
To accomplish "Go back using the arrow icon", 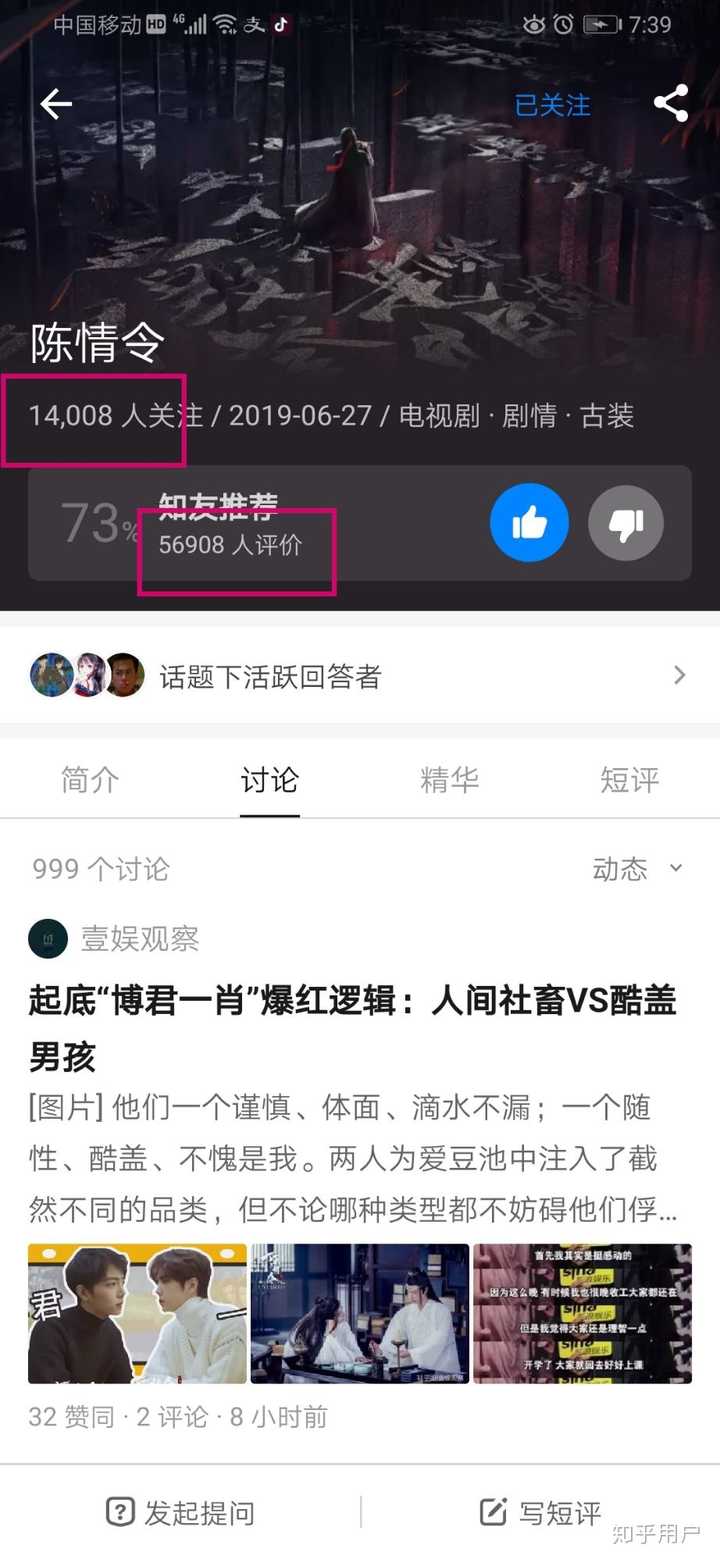I will (55, 104).
